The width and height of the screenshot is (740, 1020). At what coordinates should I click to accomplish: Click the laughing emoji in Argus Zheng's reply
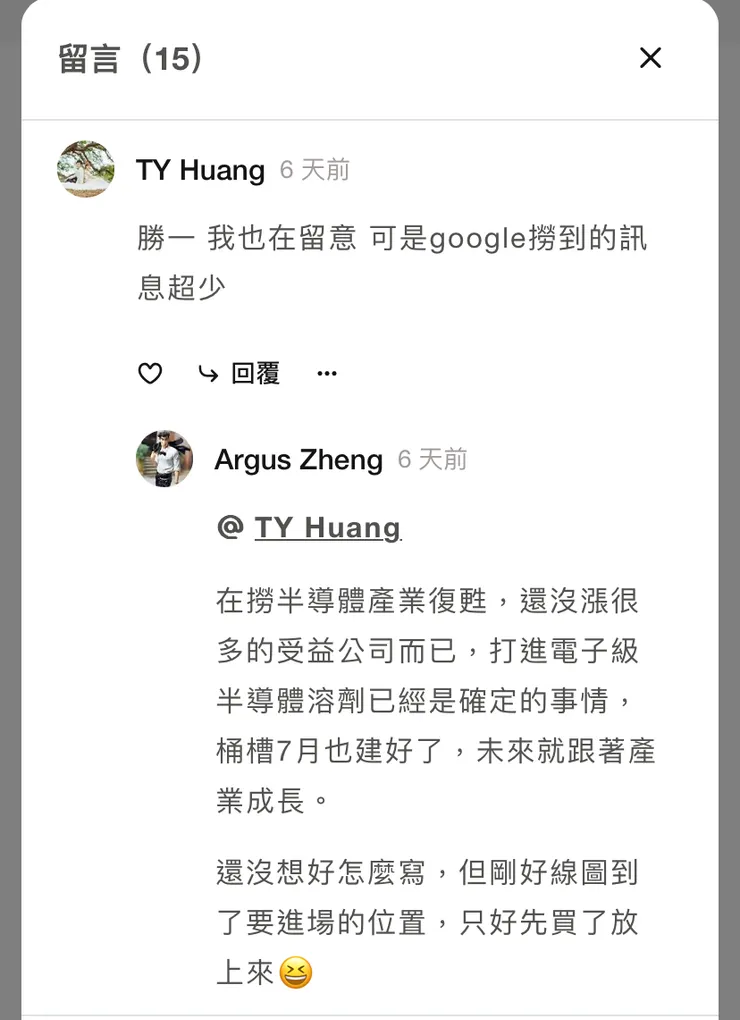[297, 971]
